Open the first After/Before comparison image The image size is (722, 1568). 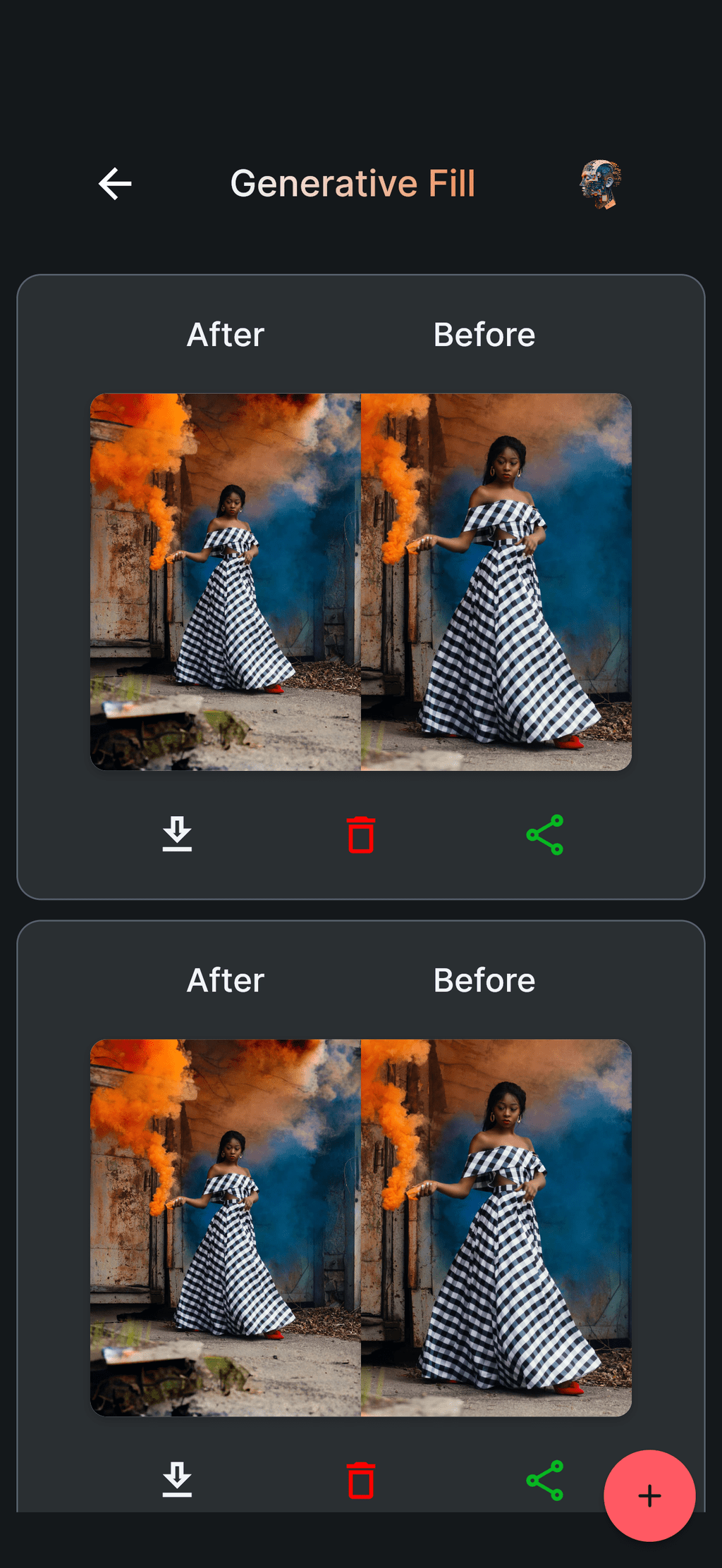click(x=361, y=581)
